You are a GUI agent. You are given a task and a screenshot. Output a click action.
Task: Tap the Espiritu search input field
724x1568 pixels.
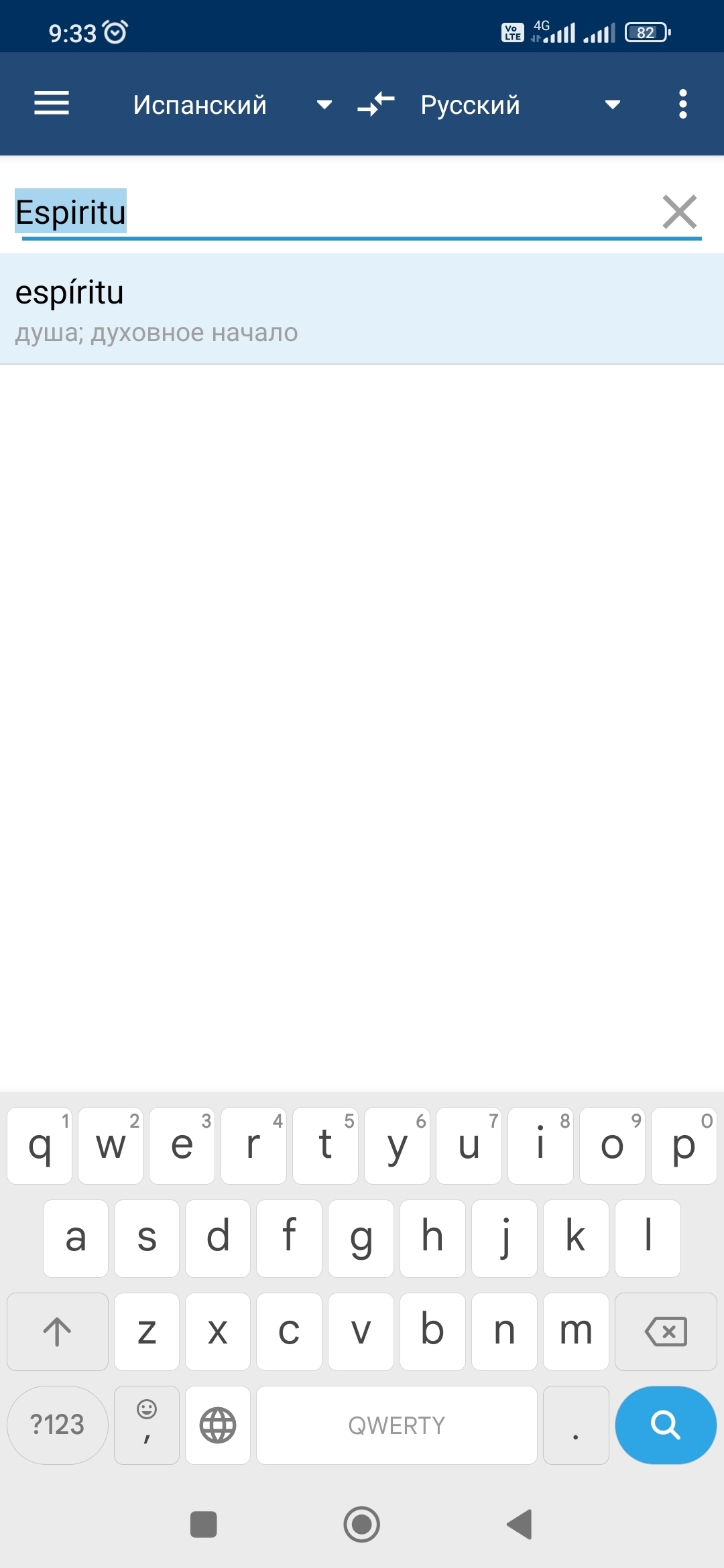coord(335,212)
